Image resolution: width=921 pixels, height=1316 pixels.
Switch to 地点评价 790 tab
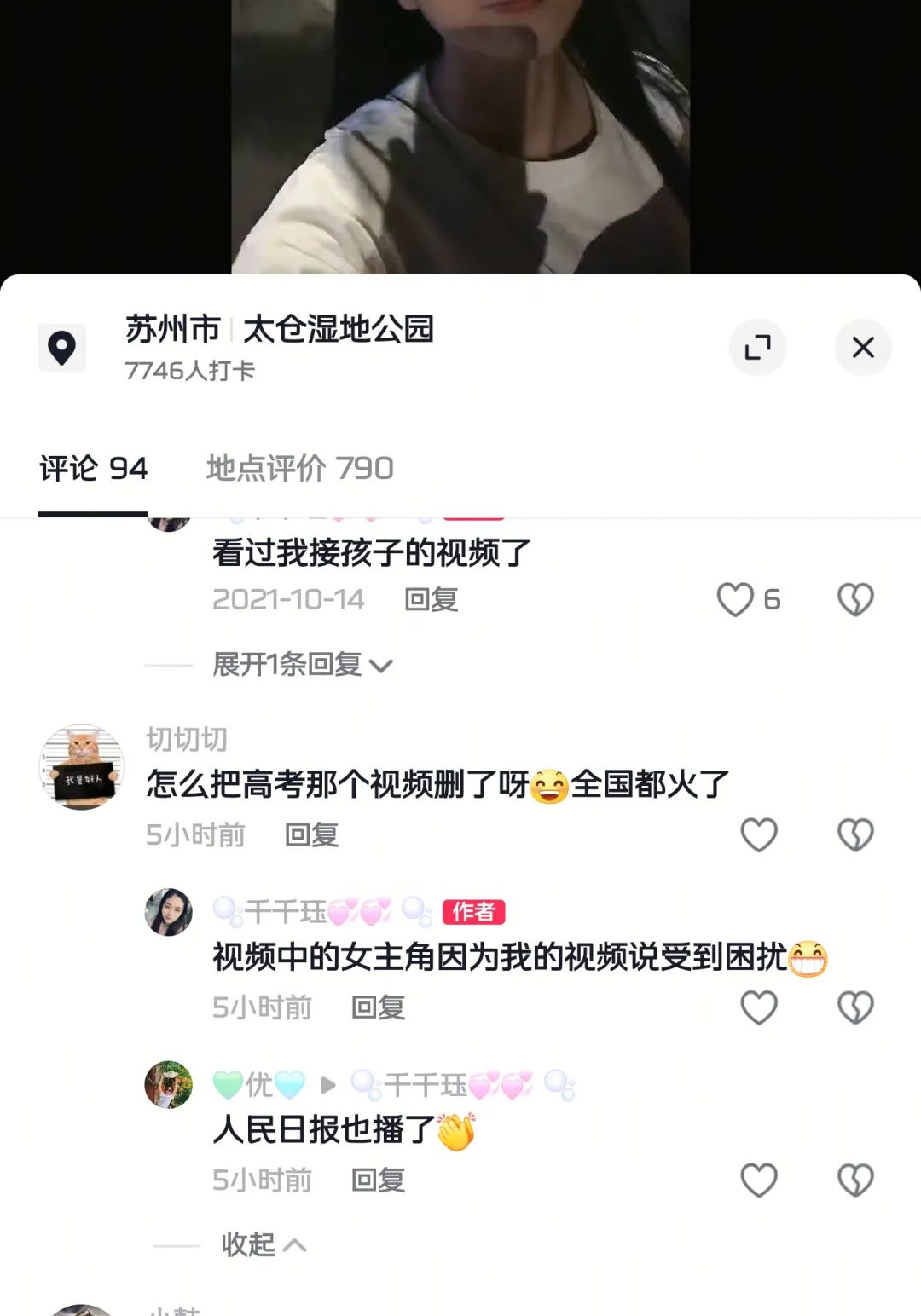pyautogui.click(x=299, y=468)
